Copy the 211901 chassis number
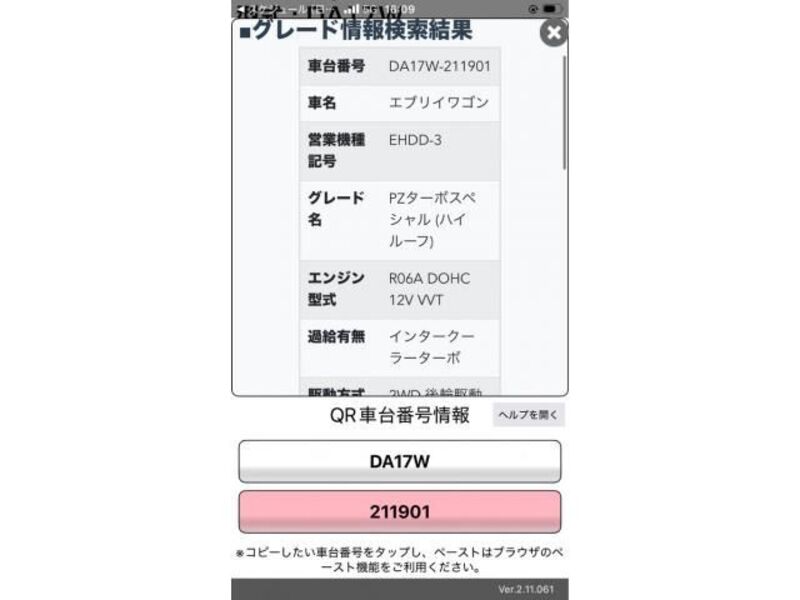The image size is (800, 600). pos(399,512)
